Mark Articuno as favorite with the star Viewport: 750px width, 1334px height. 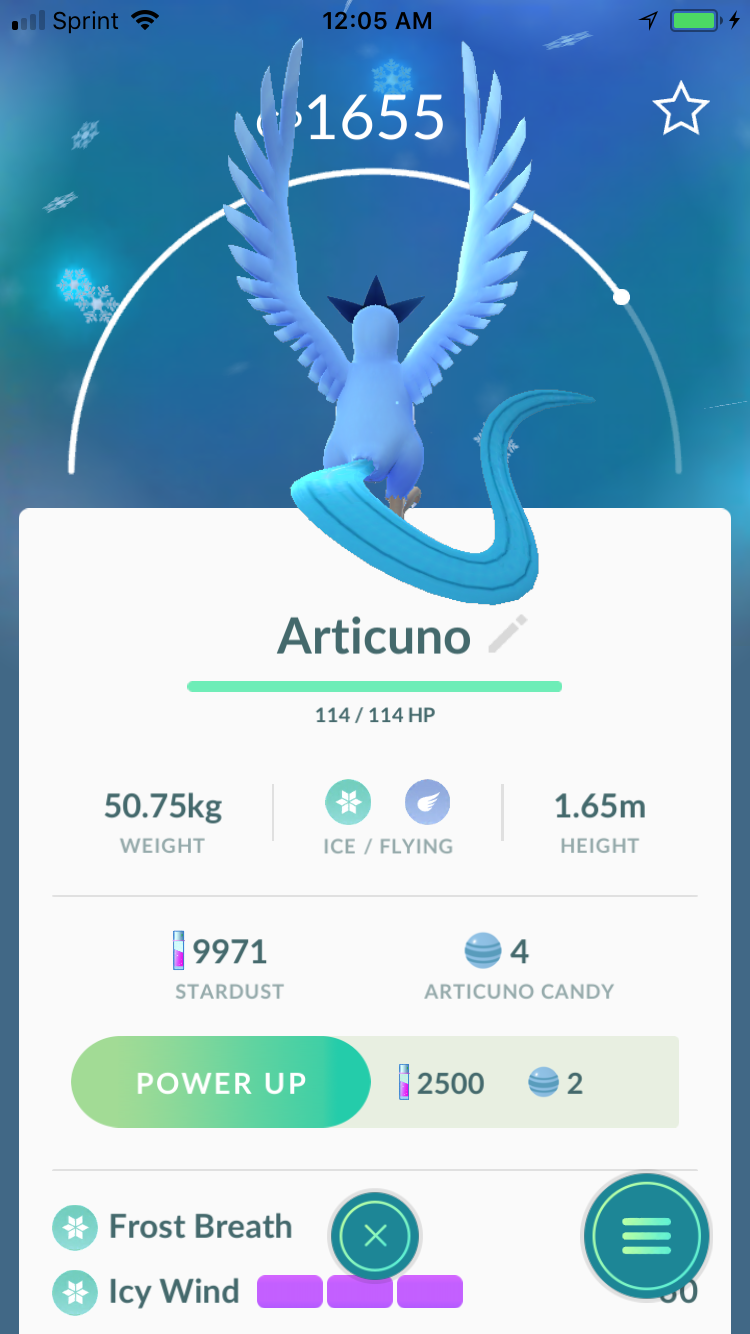680,112
